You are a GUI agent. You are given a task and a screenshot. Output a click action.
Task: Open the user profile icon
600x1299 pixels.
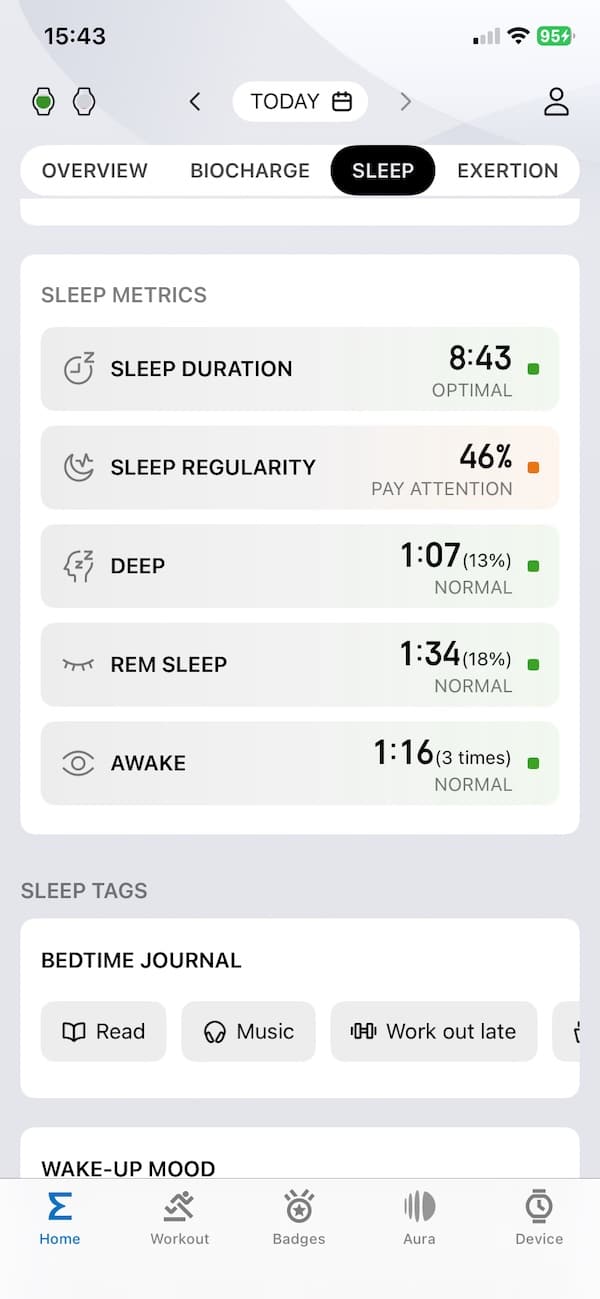555,101
